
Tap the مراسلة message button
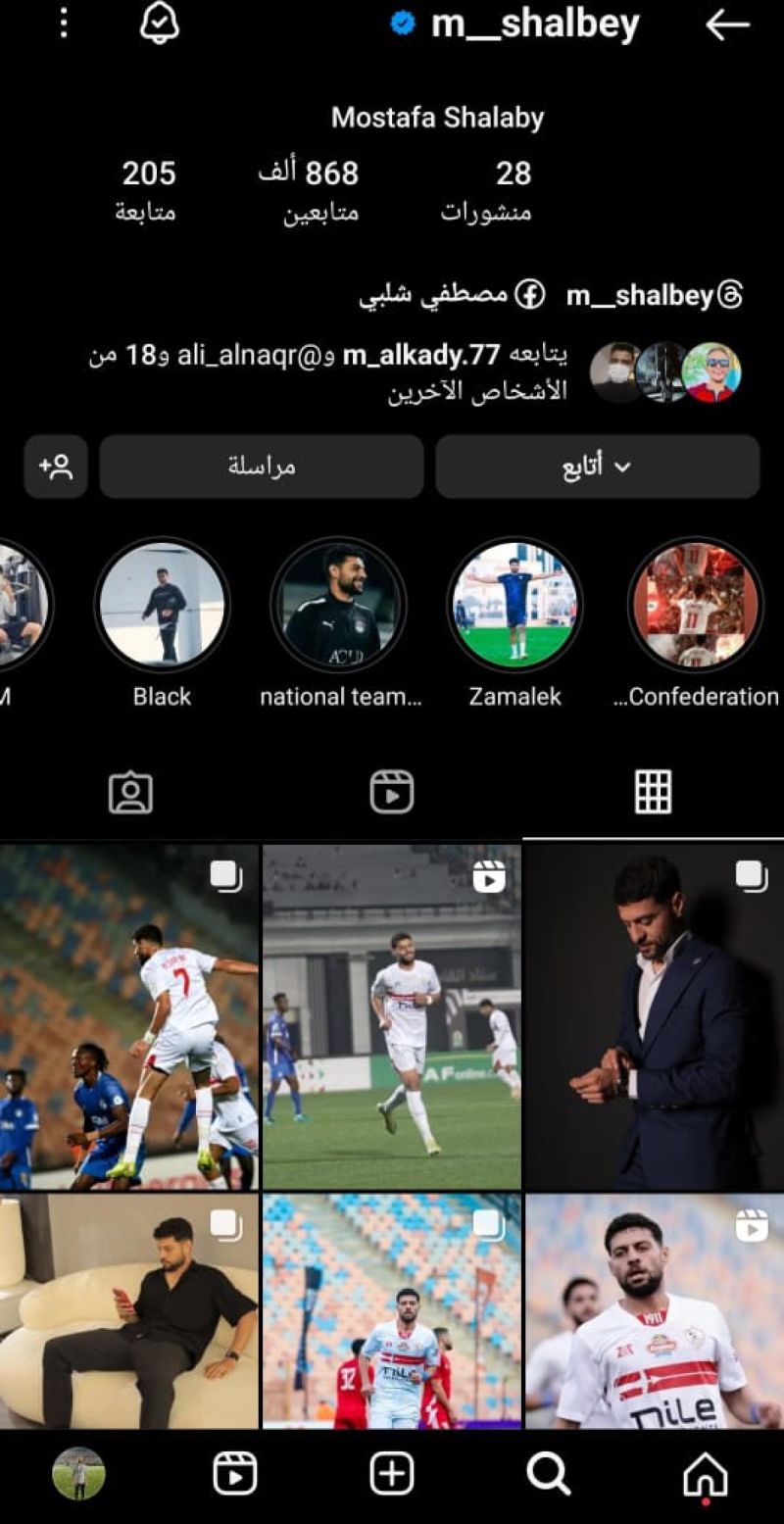261,467
